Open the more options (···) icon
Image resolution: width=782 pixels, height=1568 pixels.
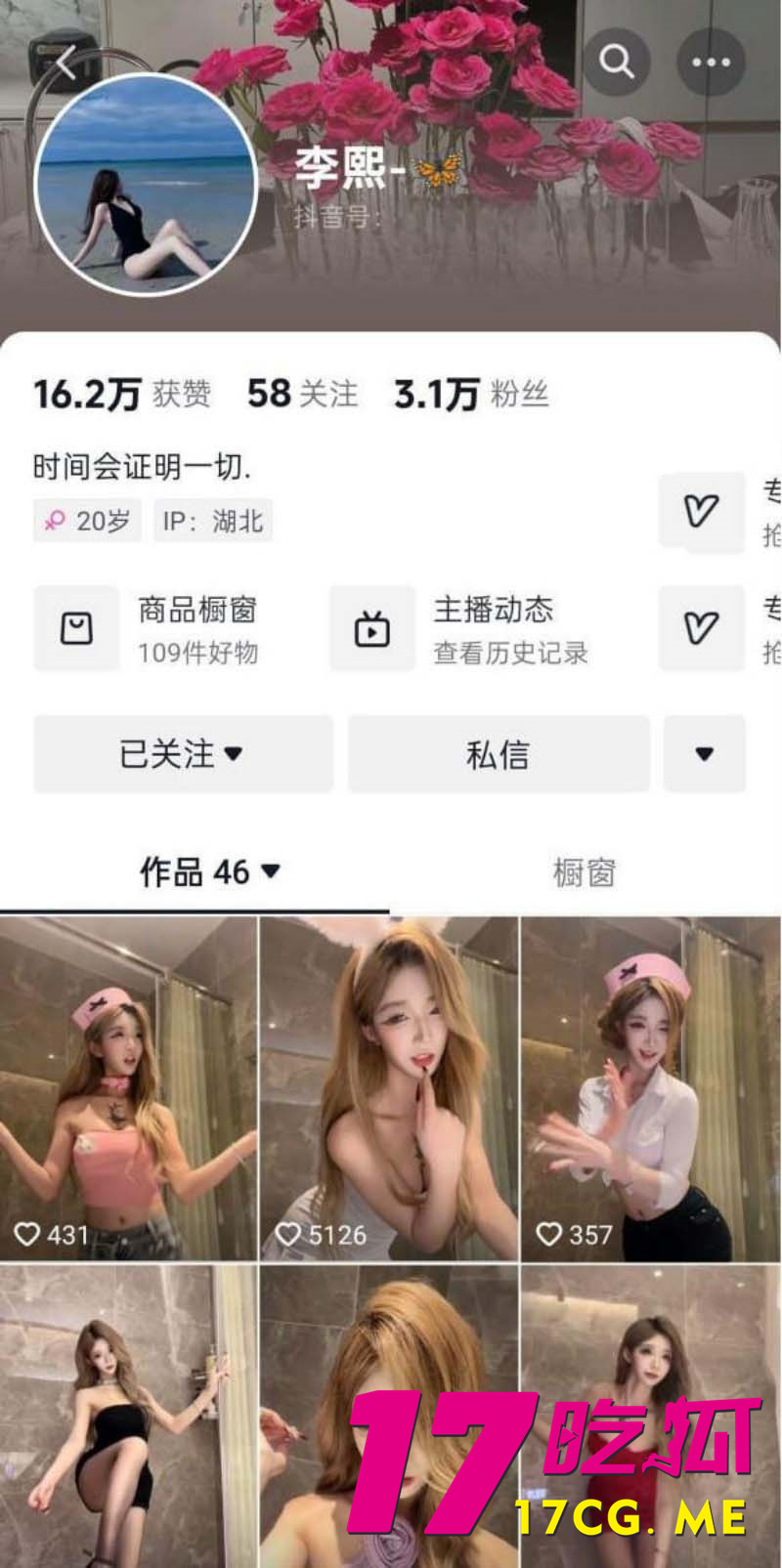711,62
